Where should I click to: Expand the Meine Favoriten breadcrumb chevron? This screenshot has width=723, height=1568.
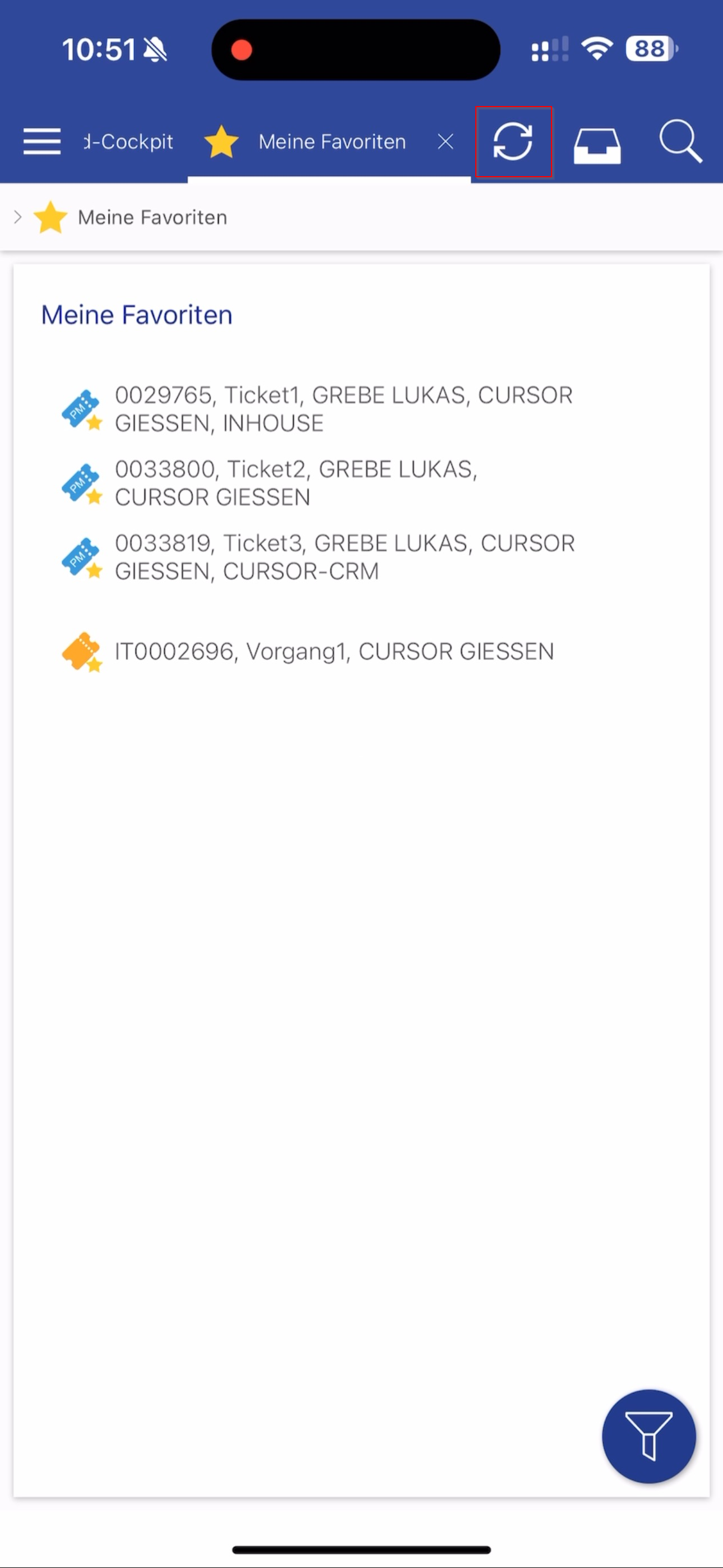pyautogui.click(x=17, y=217)
